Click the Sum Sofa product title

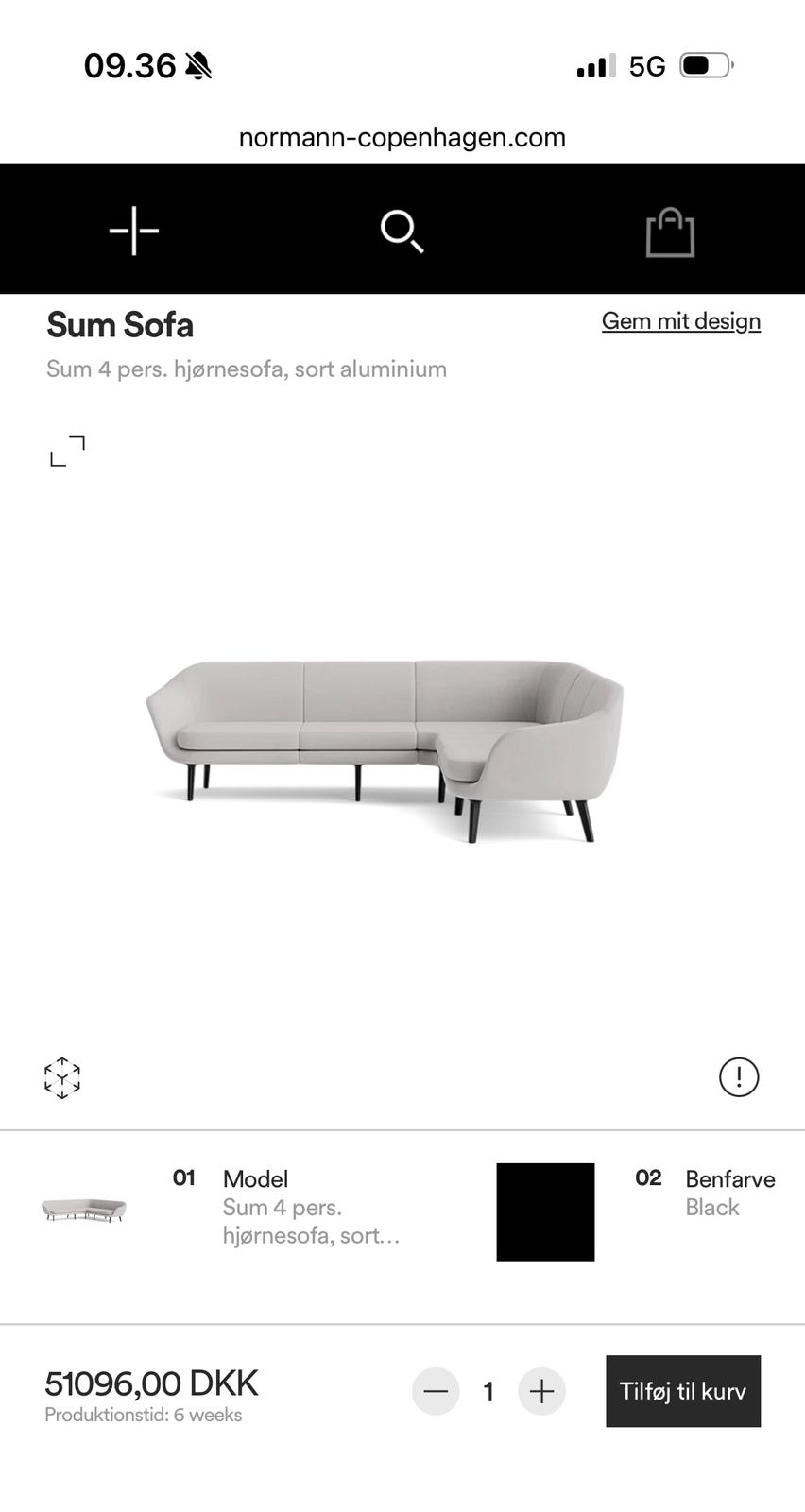[120, 325]
